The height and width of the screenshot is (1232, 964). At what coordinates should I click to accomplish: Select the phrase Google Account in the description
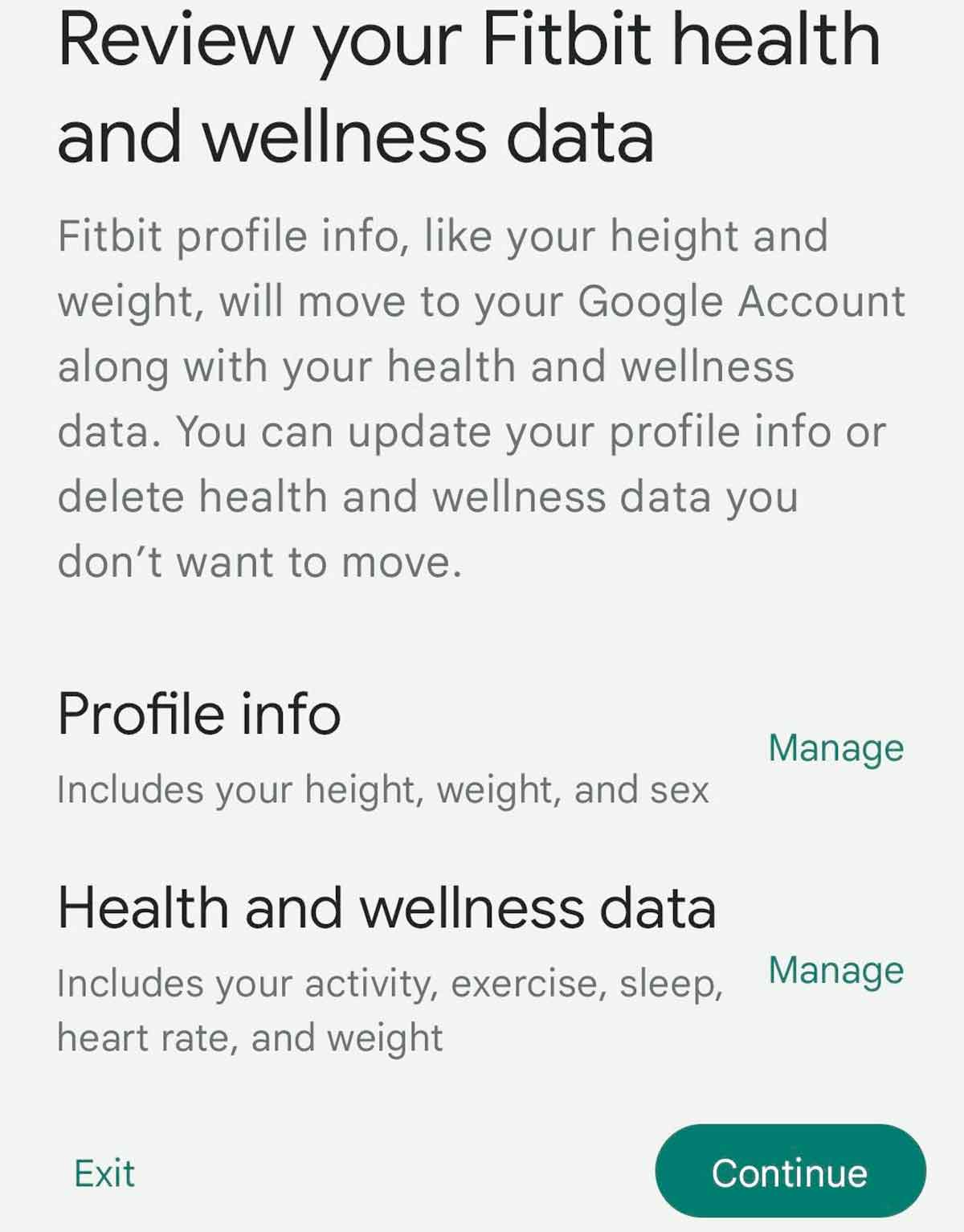[738, 301]
